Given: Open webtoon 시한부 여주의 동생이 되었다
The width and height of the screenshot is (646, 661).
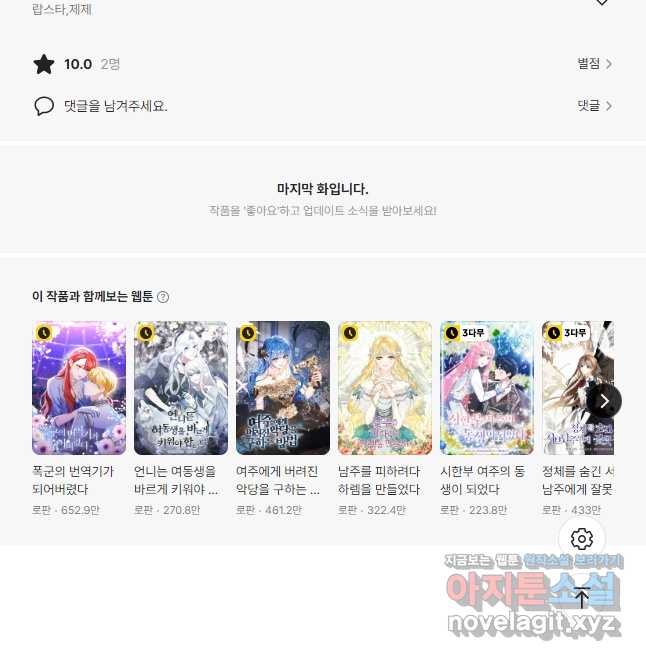Looking at the screenshot, I should pos(487,388).
